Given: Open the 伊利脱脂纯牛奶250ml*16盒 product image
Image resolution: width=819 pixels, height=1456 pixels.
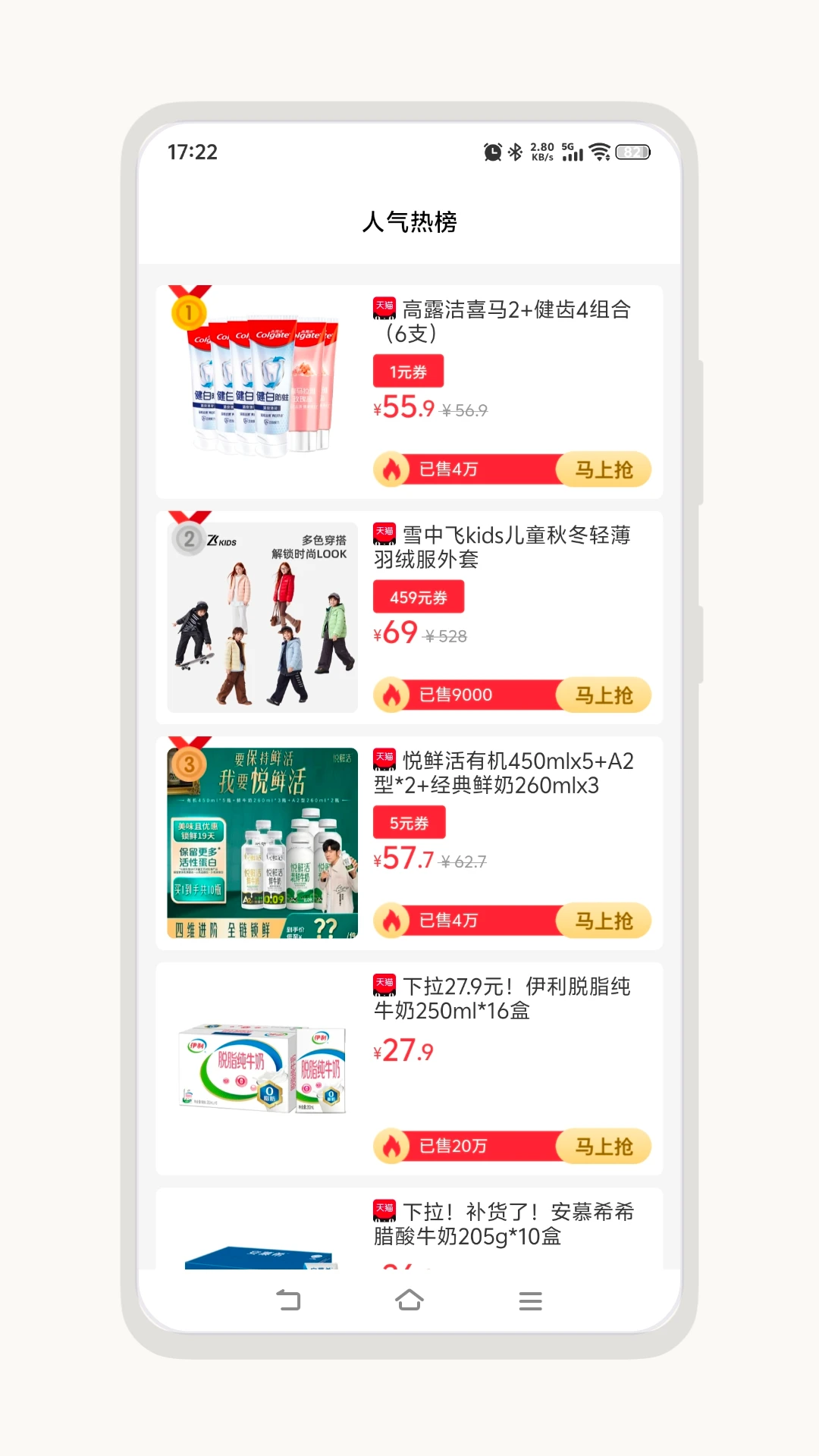Looking at the screenshot, I should pyautogui.click(x=262, y=1068).
